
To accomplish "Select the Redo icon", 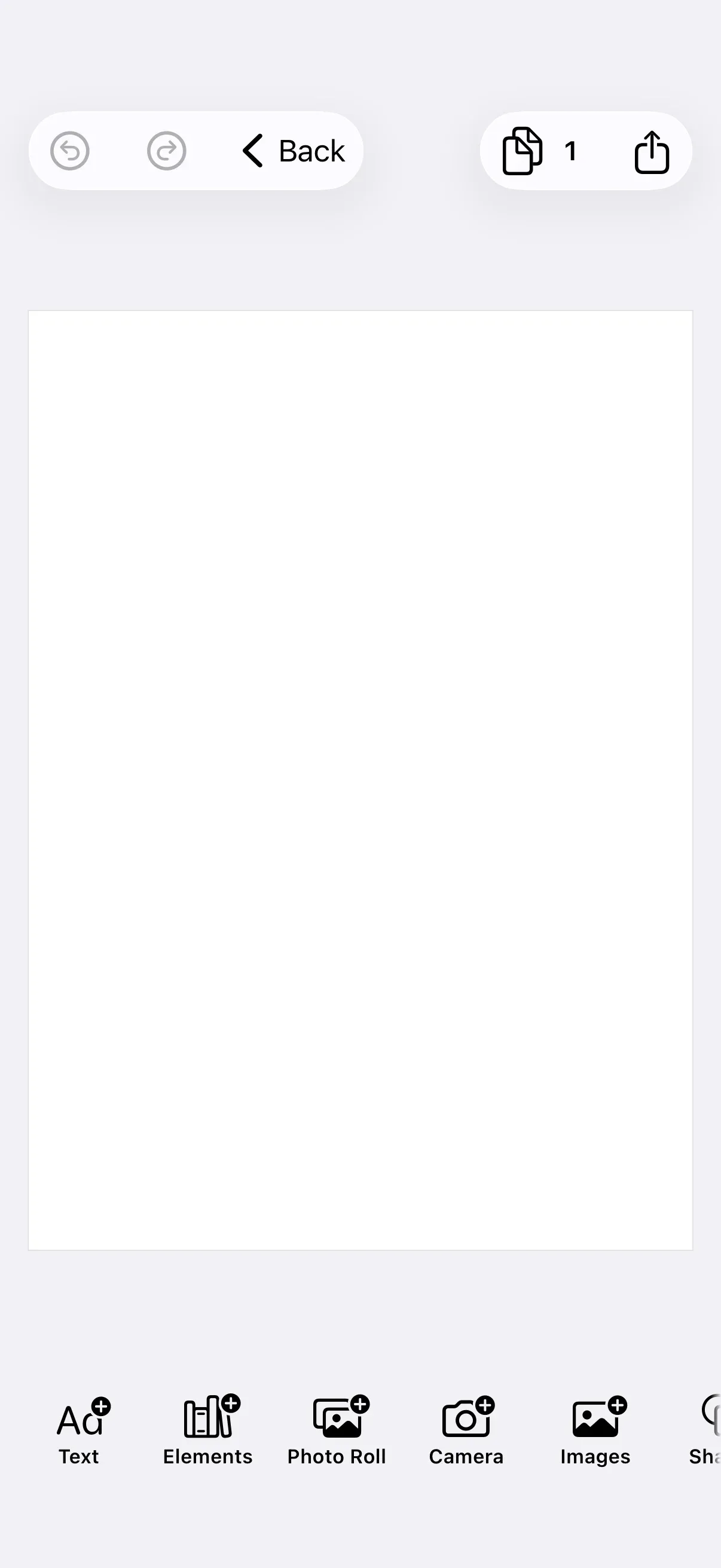I will pos(166,151).
